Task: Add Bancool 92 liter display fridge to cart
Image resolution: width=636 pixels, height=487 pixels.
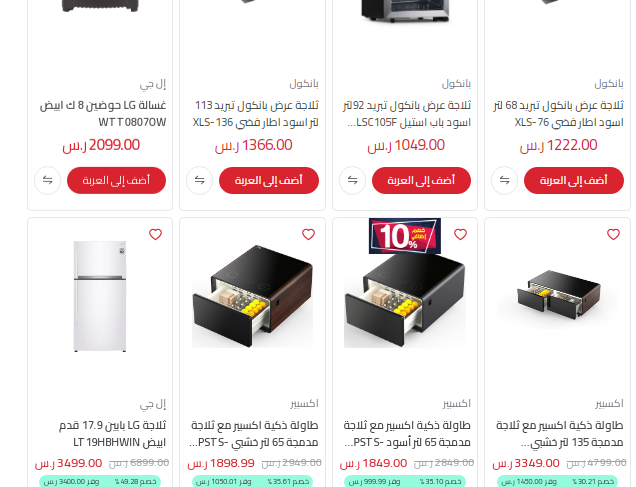Action: (421, 181)
